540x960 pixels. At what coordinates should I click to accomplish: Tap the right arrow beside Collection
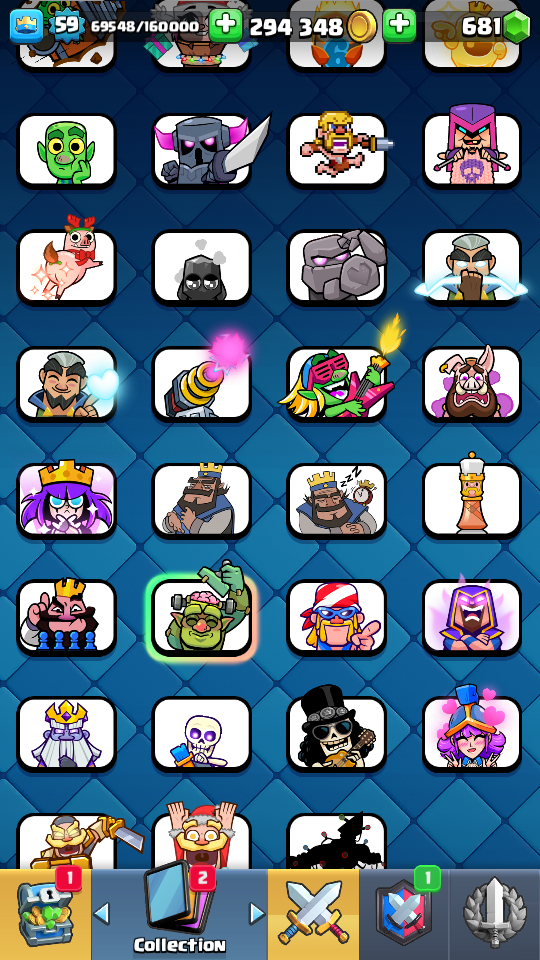(257, 913)
